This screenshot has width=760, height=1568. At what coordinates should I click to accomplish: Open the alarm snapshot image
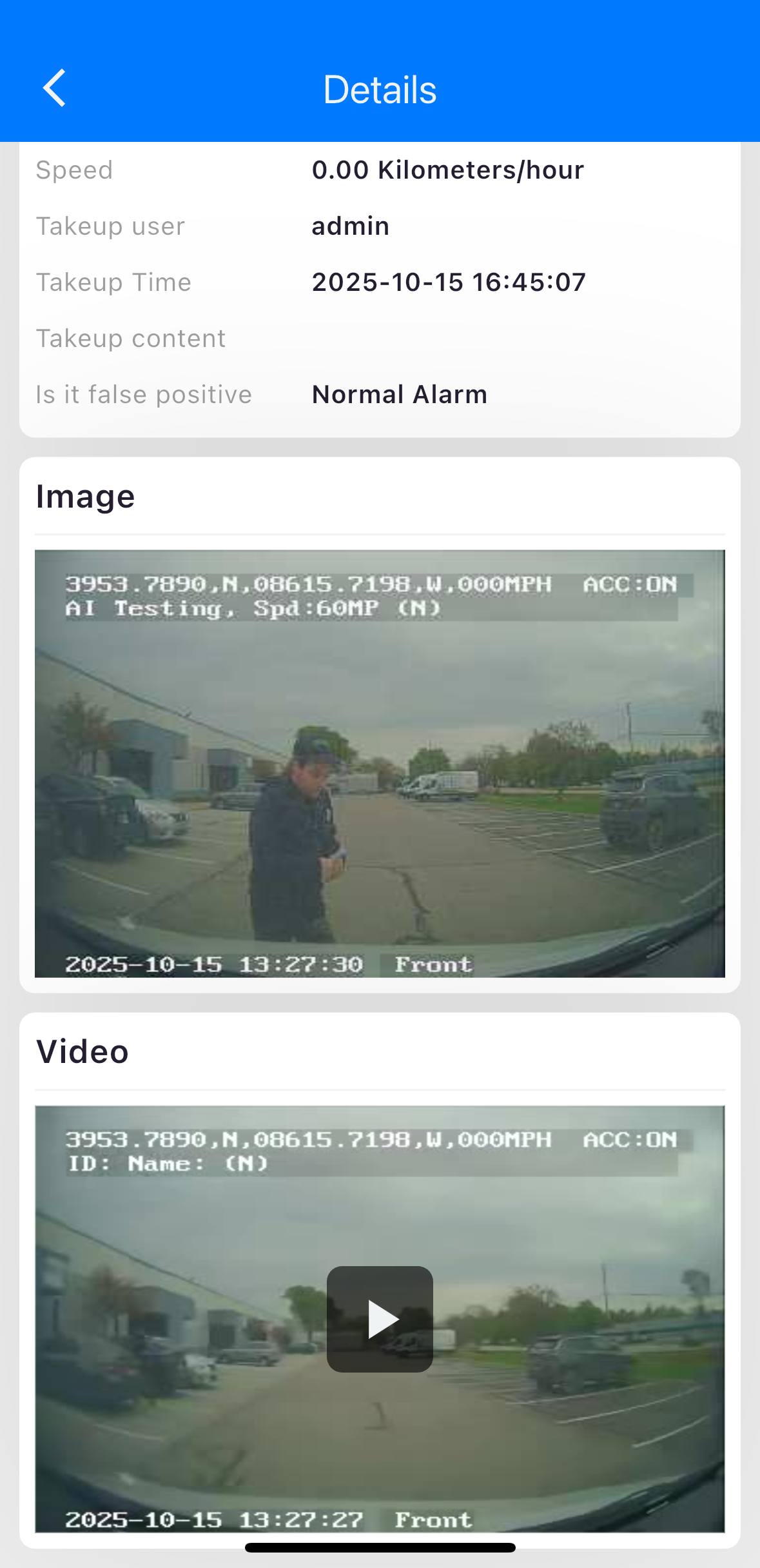pos(380,763)
